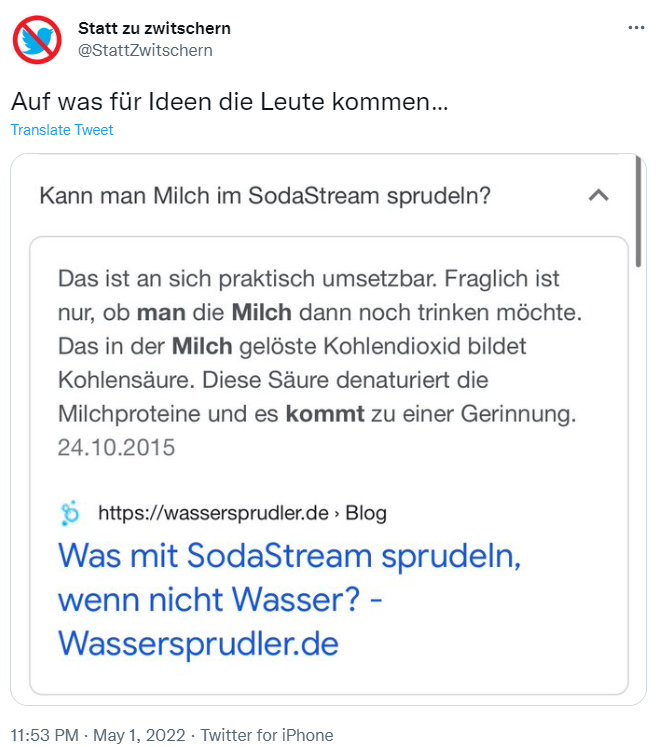Open the Twitter for iPhone source link
664x747 pixels.
click(x=267, y=735)
